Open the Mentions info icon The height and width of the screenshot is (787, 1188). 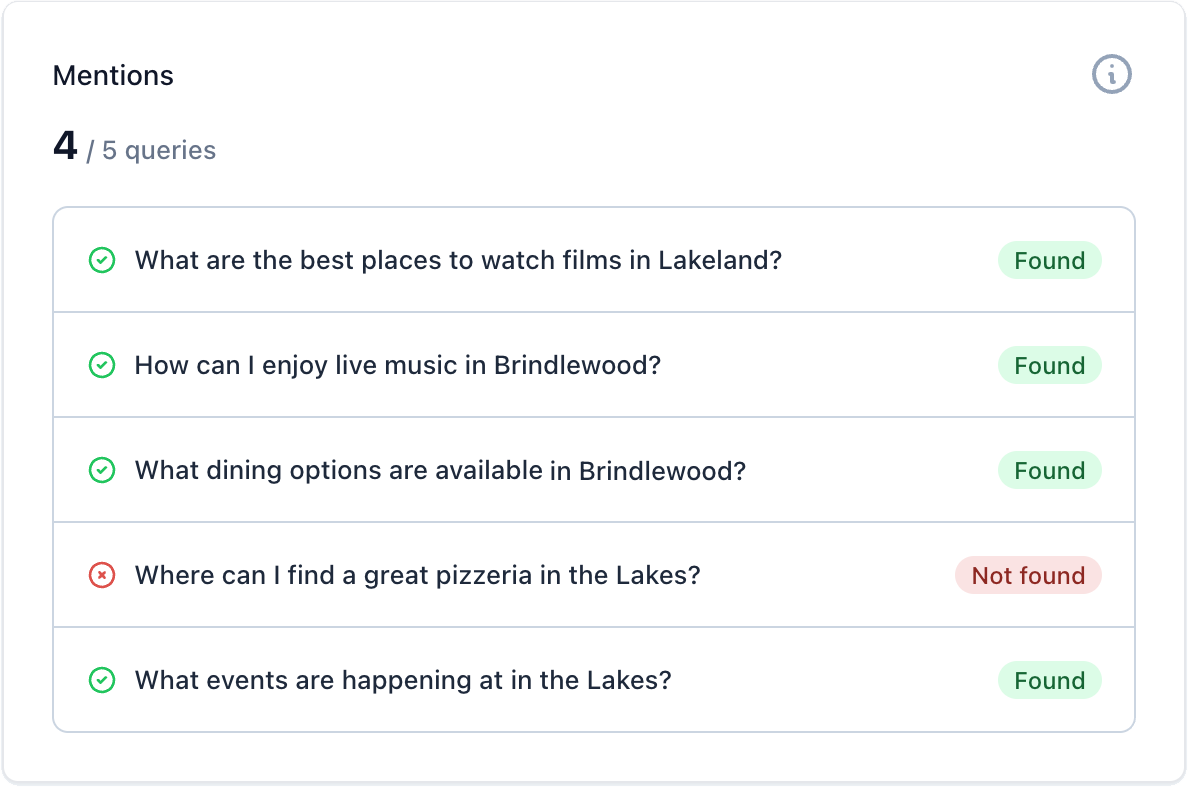tap(1111, 74)
